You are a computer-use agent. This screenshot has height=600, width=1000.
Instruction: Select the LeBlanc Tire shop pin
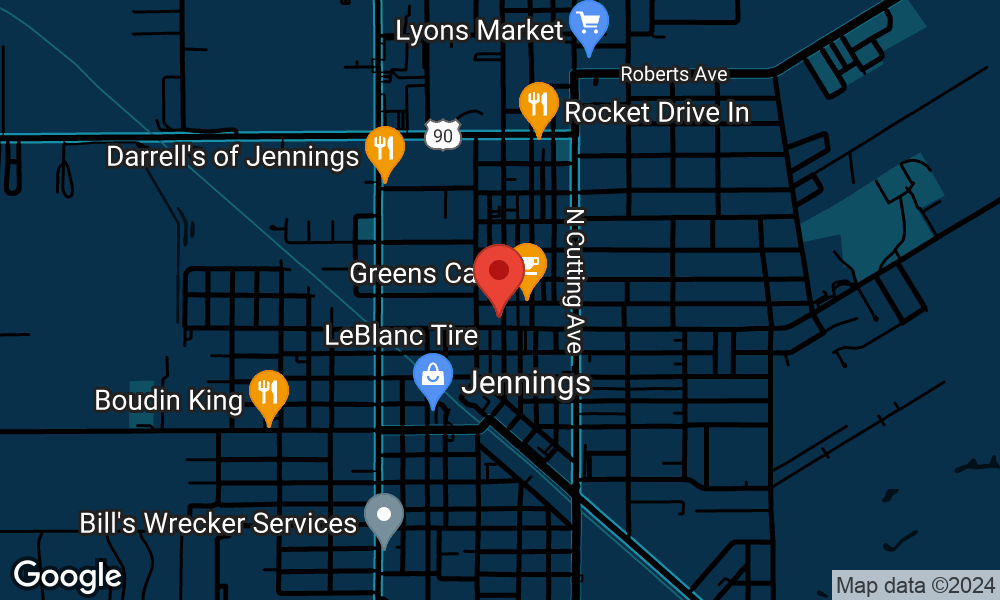433,376
